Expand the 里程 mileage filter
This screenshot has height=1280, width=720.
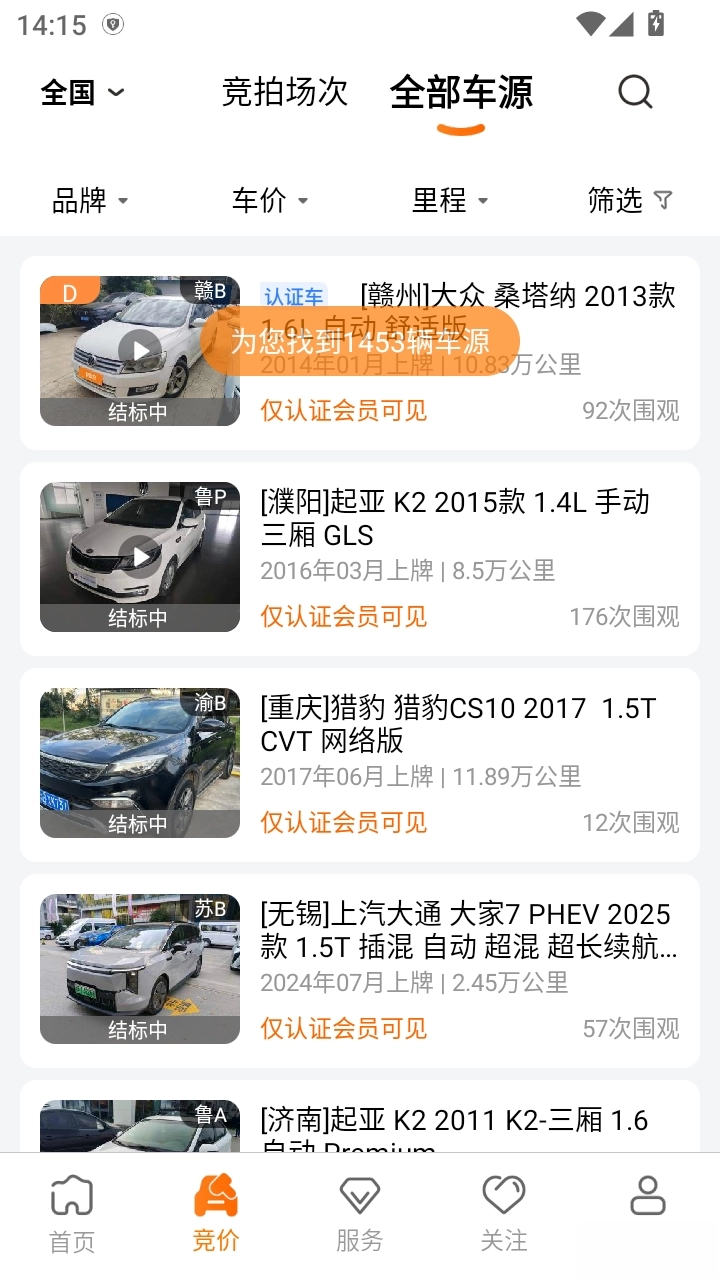click(450, 200)
